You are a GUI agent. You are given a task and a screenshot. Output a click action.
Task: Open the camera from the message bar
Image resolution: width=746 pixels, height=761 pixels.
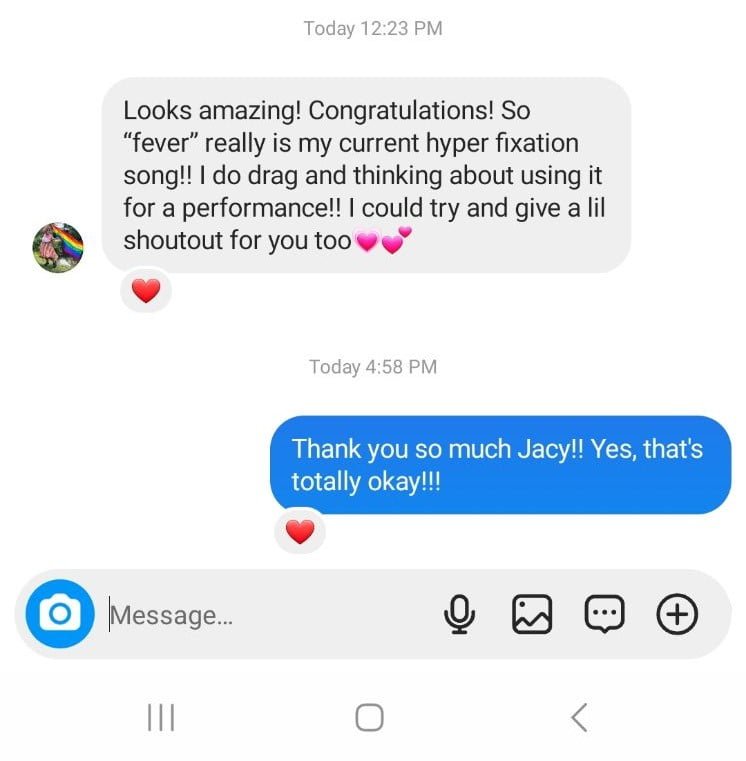[60, 614]
